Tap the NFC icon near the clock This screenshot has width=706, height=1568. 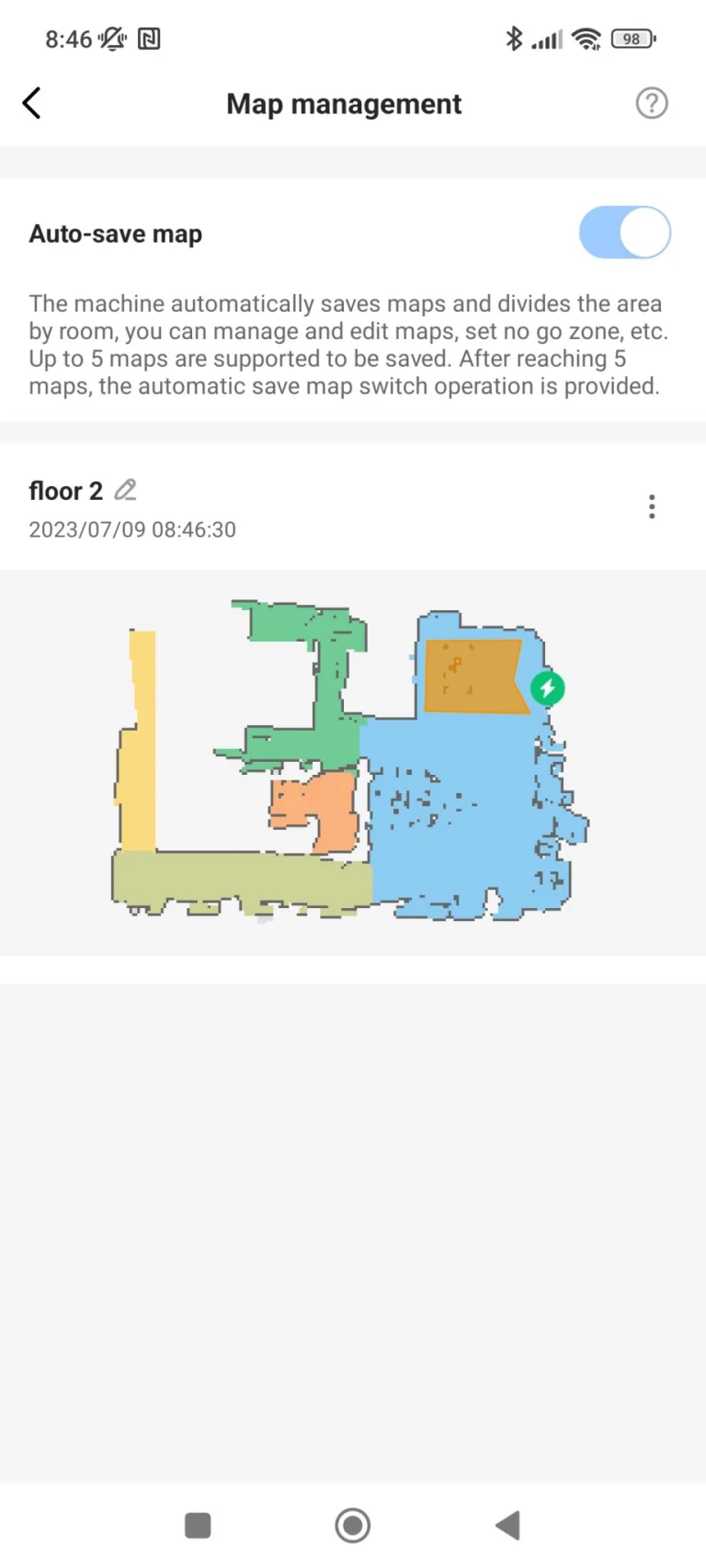pos(147,39)
